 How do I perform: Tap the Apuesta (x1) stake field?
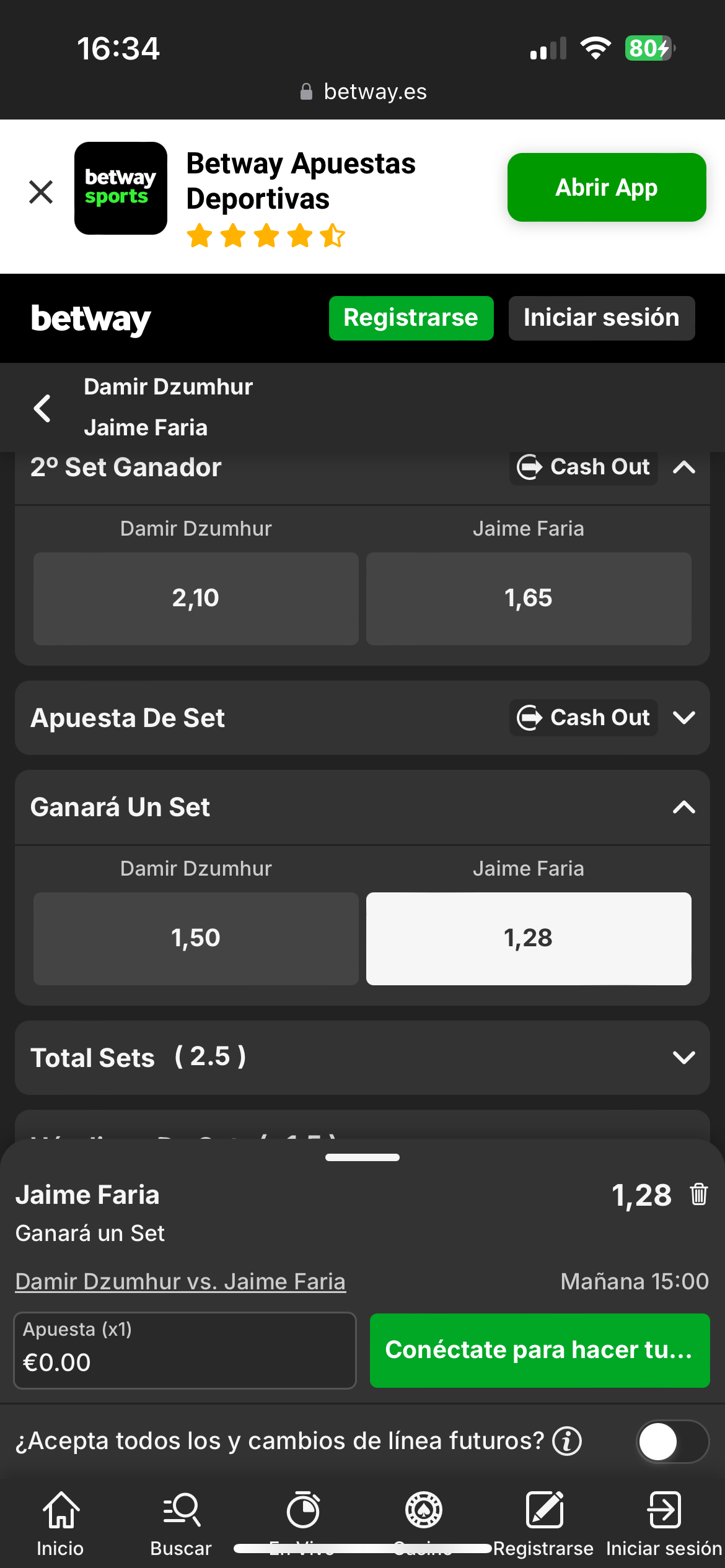pyautogui.click(x=185, y=1350)
